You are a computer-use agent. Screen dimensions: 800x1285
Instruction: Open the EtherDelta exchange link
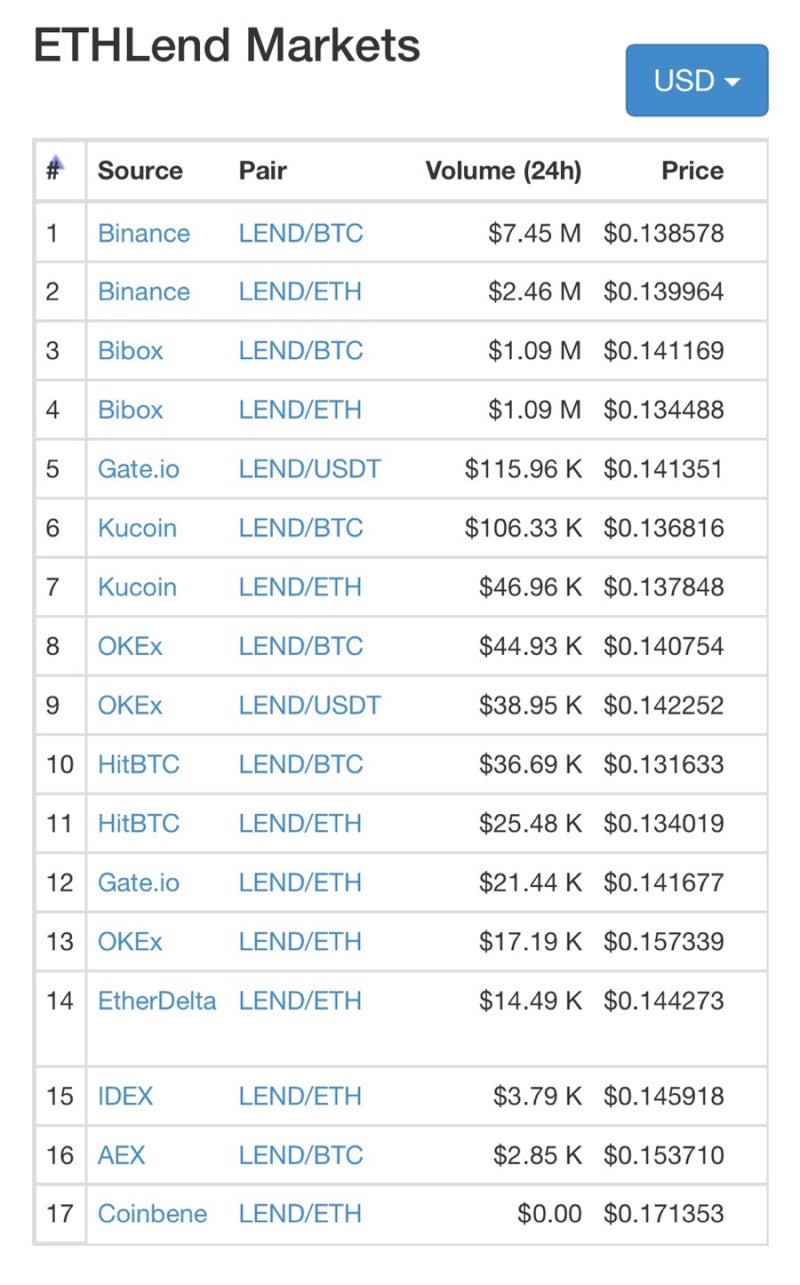click(157, 1001)
